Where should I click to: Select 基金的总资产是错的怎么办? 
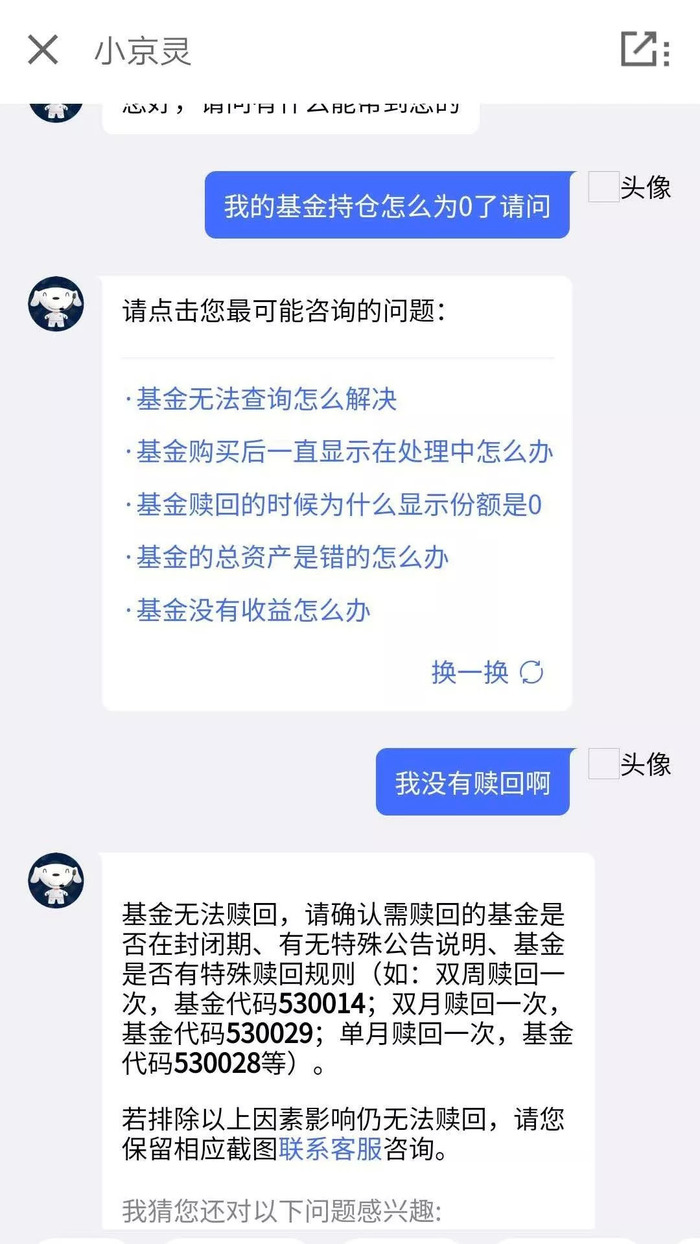point(291,557)
